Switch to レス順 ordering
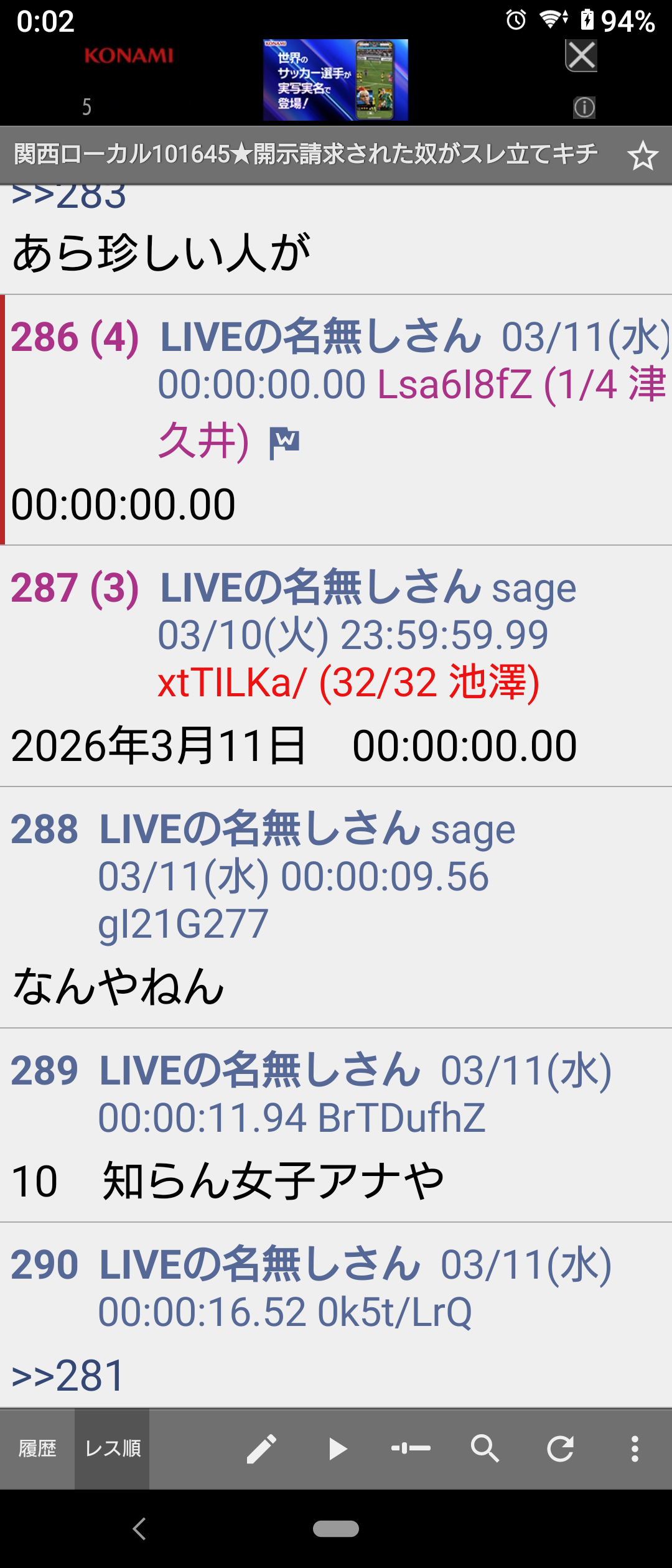Viewport: 672px width, 1568px height. coord(113,1449)
